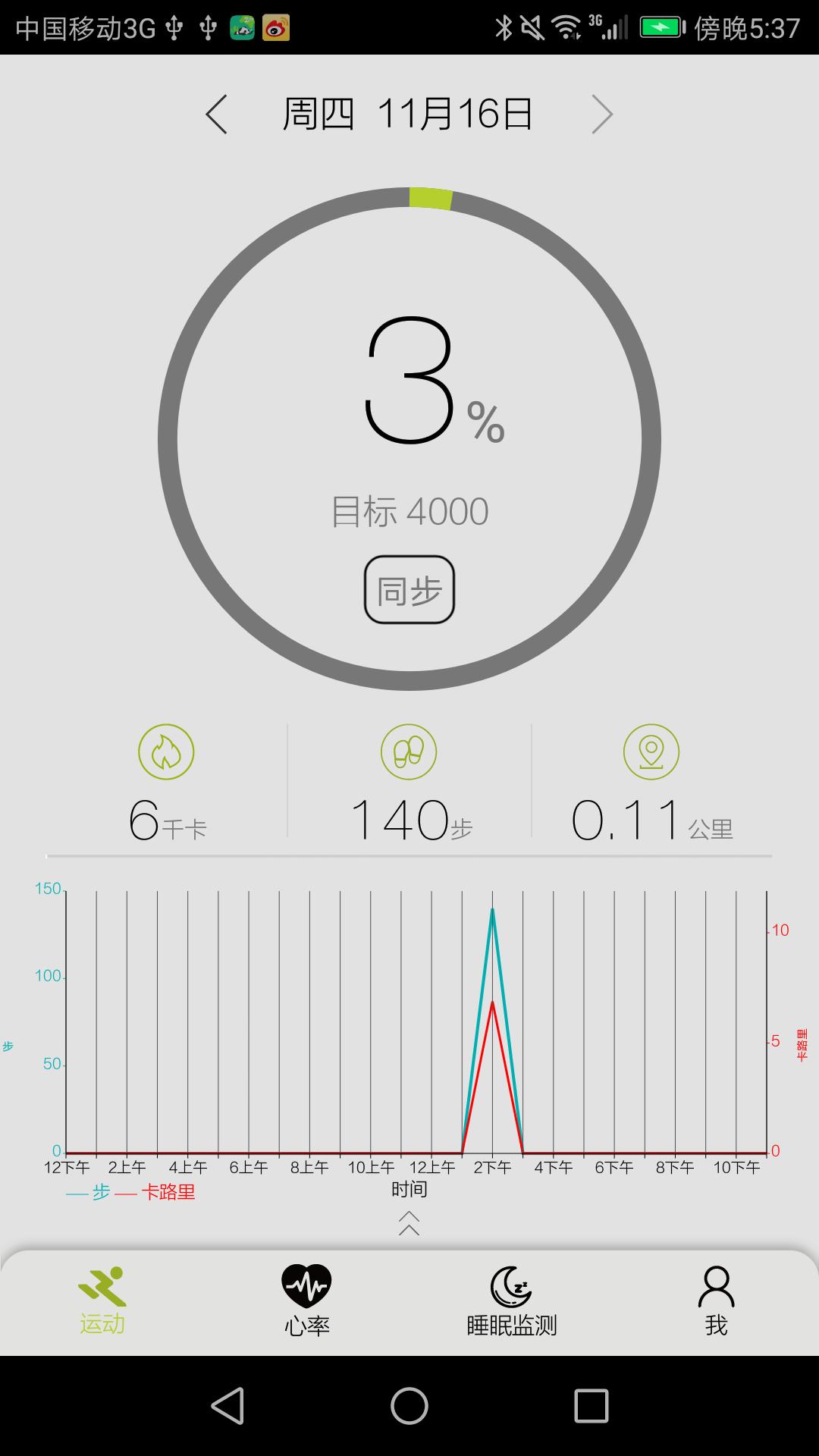
Task: Click the 3% progress ring
Action: point(409,383)
